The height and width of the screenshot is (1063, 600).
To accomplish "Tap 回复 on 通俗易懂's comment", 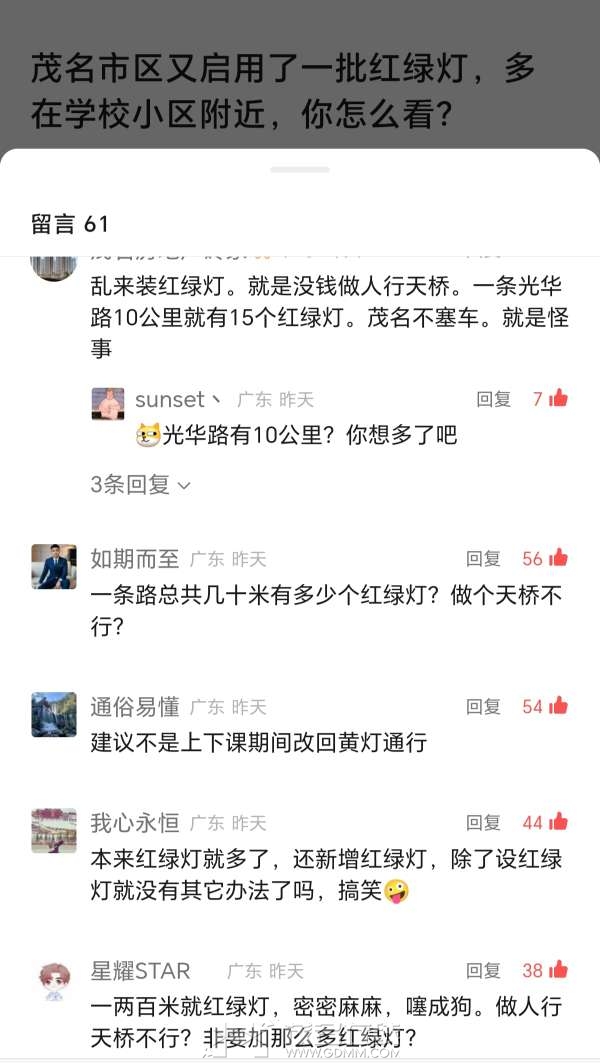I will [x=483, y=707].
